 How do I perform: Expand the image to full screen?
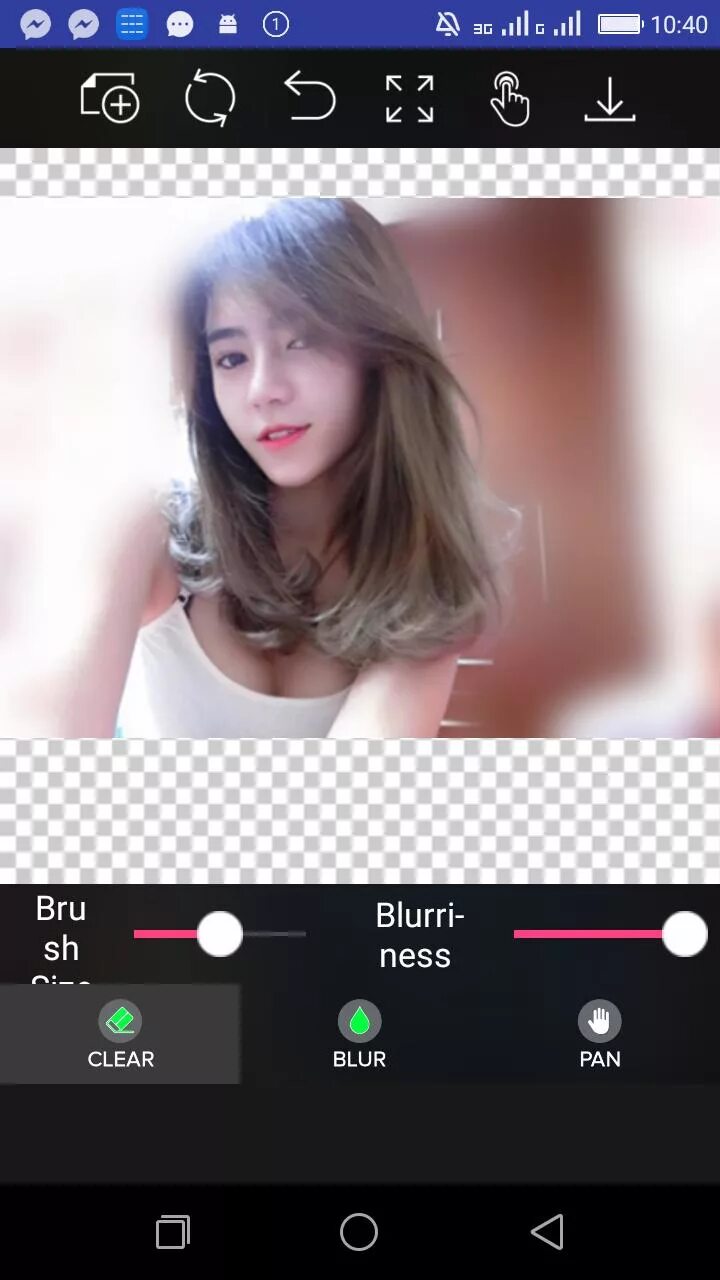coord(410,99)
